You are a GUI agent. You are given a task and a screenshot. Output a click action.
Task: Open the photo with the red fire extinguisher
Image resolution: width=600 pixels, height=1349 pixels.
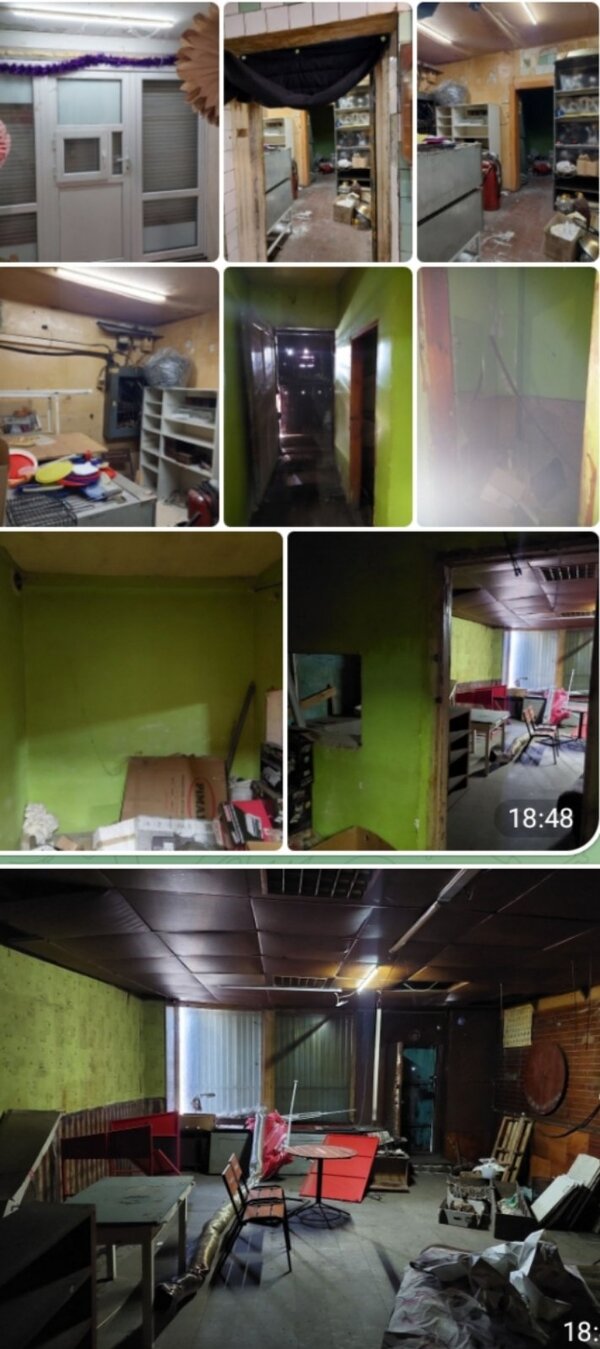pyautogui.click(x=507, y=132)
